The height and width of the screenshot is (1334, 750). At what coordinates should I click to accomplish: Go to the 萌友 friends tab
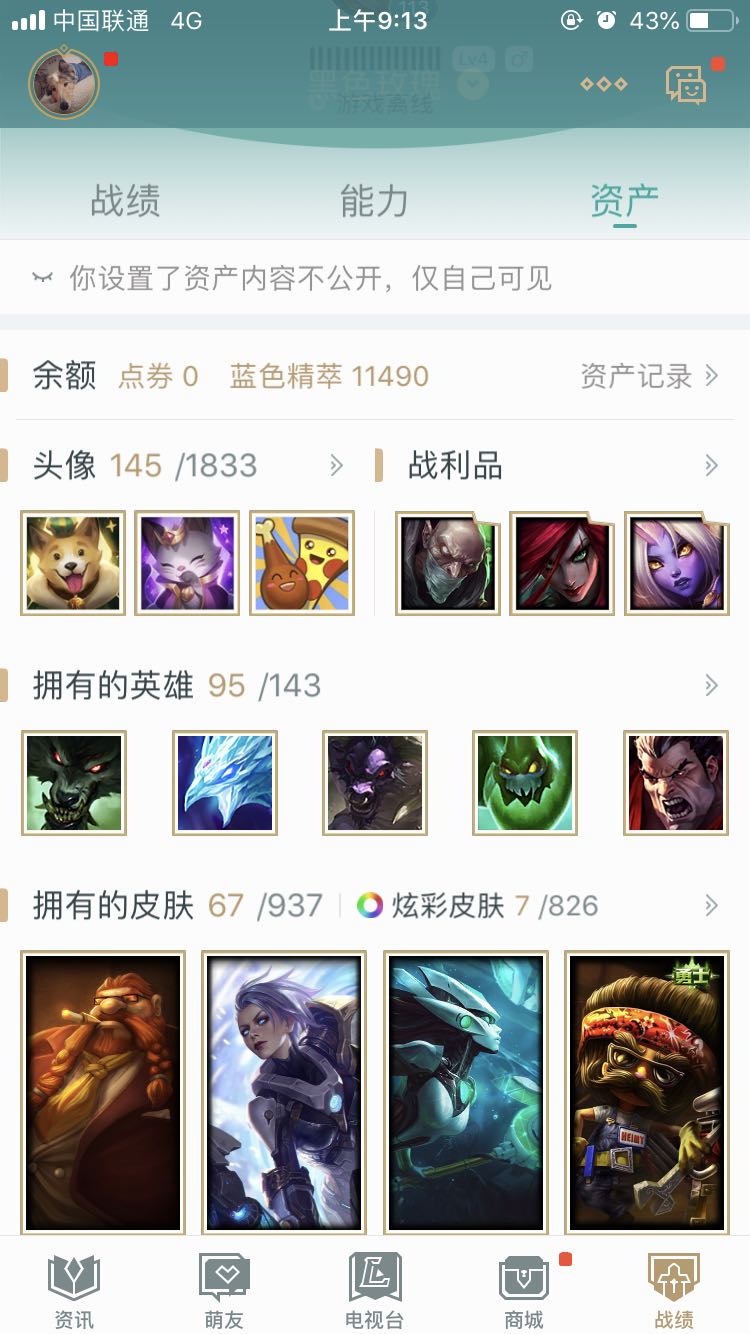point(224,1292)
